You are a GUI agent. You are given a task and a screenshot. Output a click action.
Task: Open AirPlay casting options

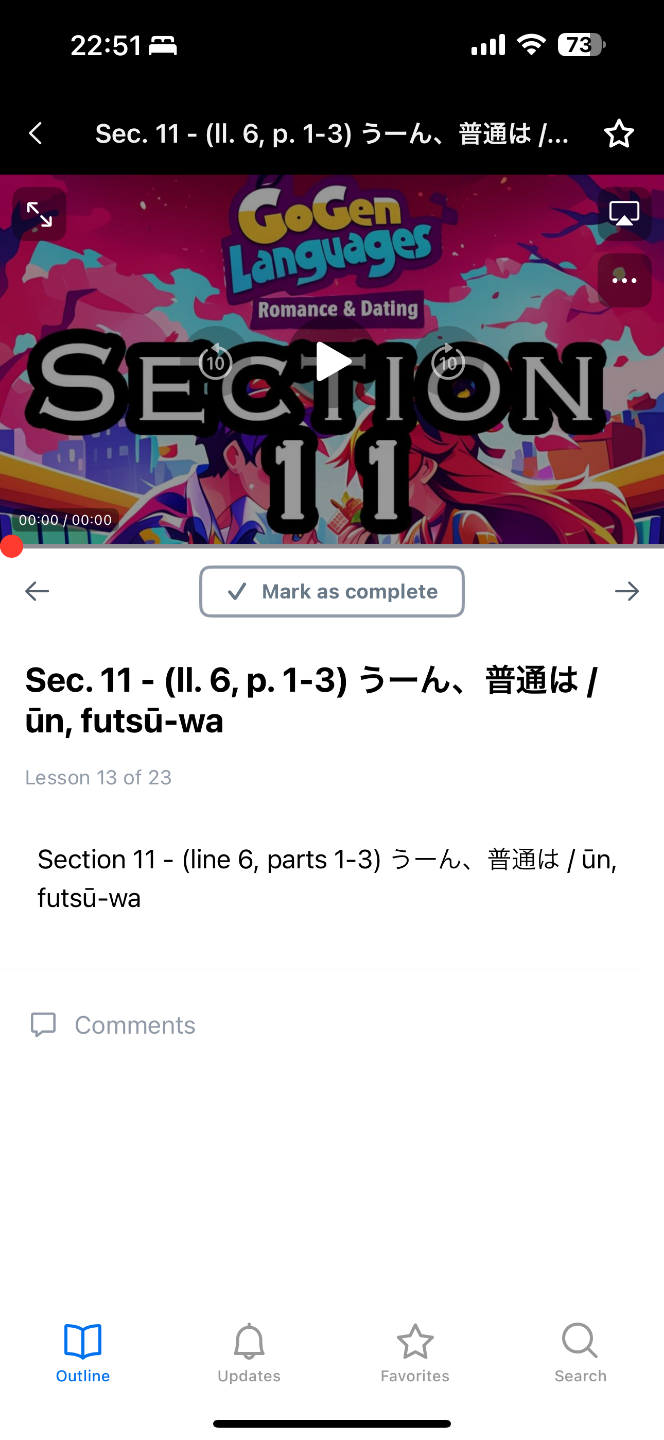(624, 214)
